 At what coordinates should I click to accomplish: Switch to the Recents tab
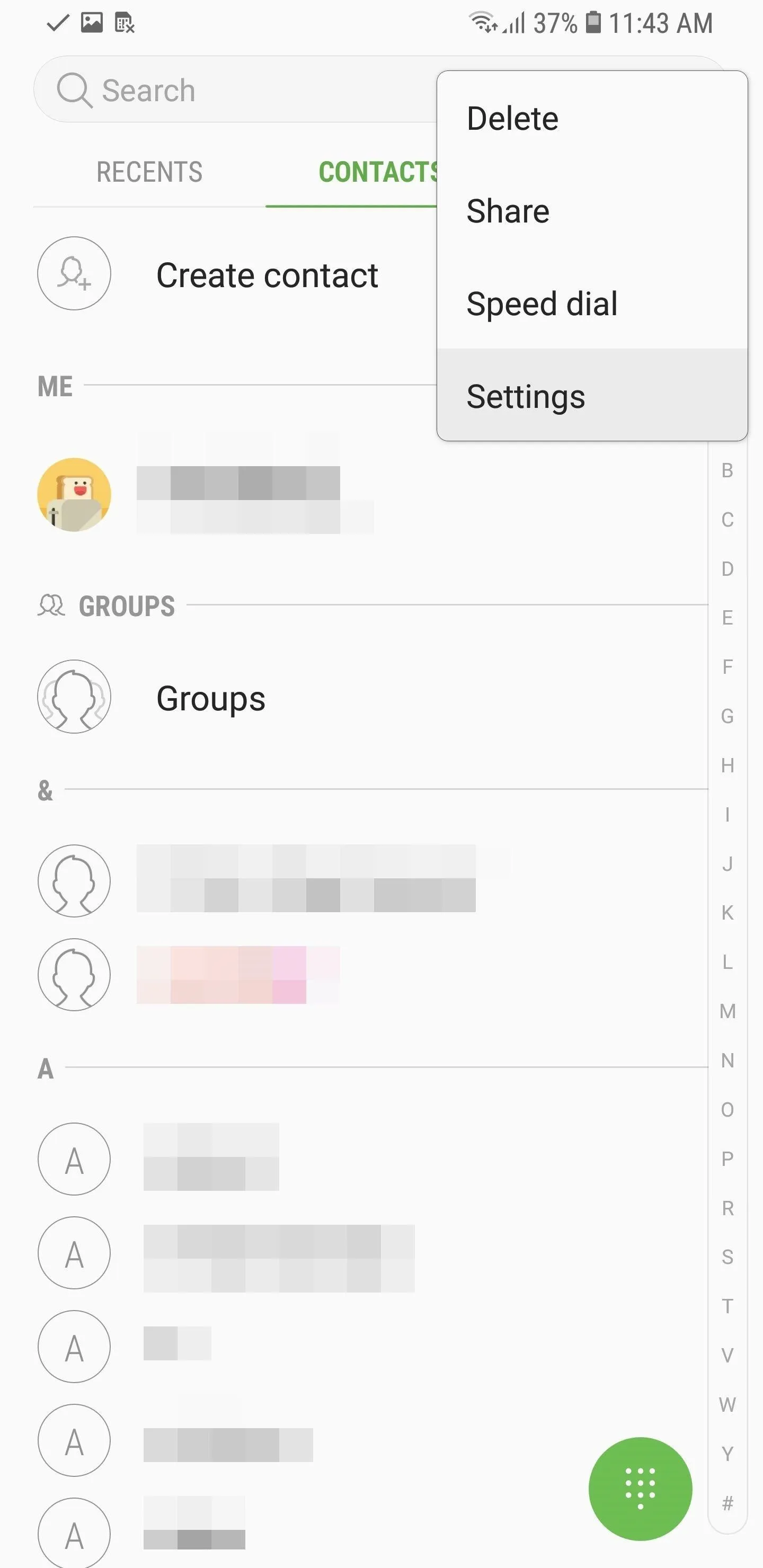click(x=149, y=172)
